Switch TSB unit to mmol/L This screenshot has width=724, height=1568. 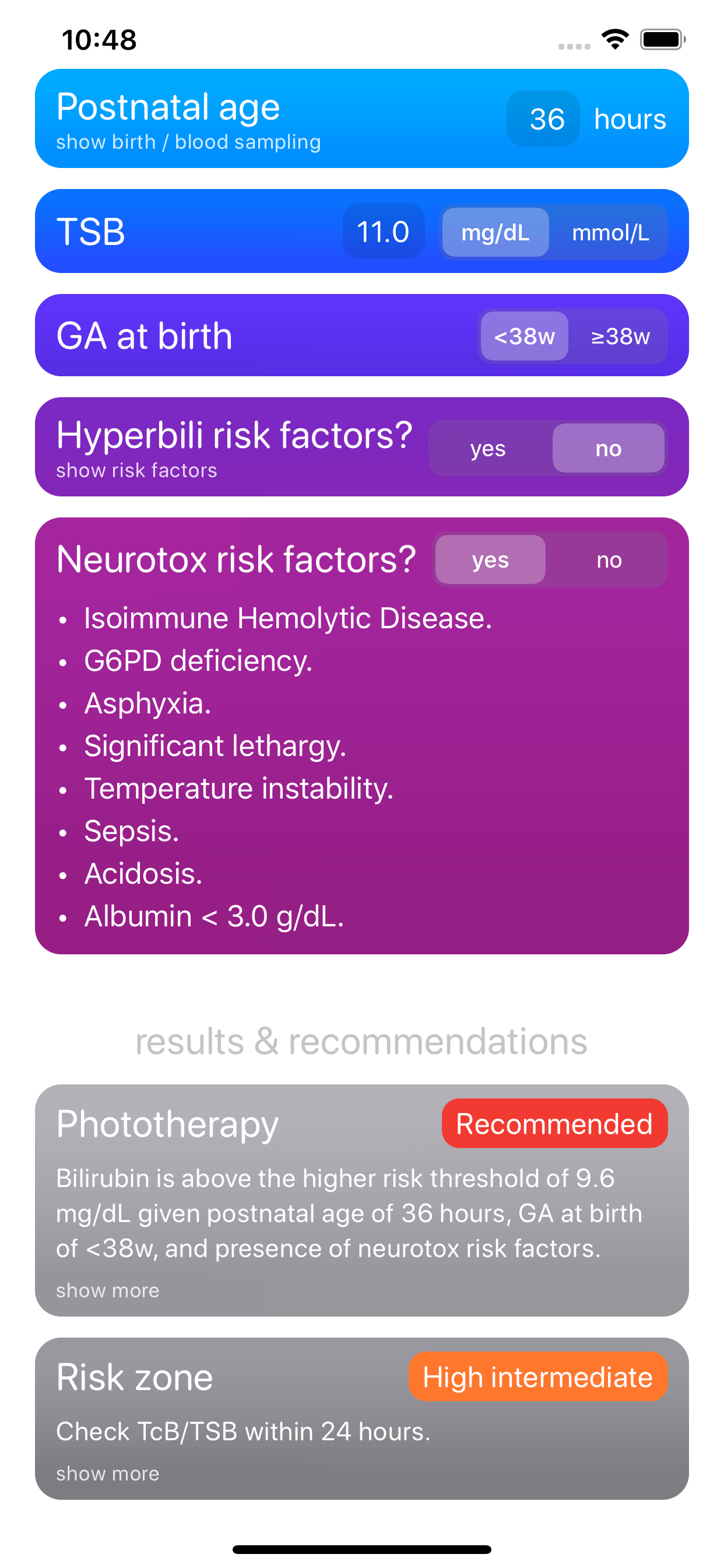click(610, 232)
